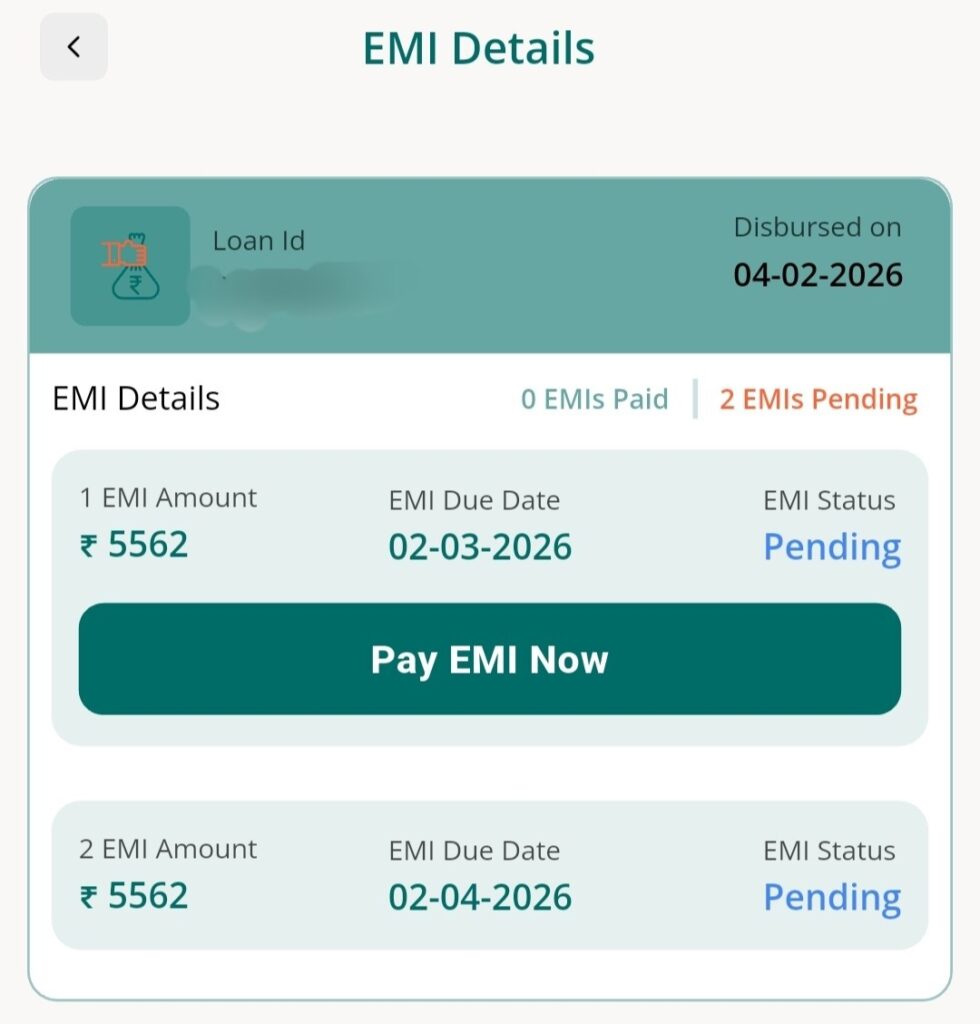Screen dimensions: 980x1024
Task: Select the first EMI due date 02-03-2026
Action: (x=480, y=547)
